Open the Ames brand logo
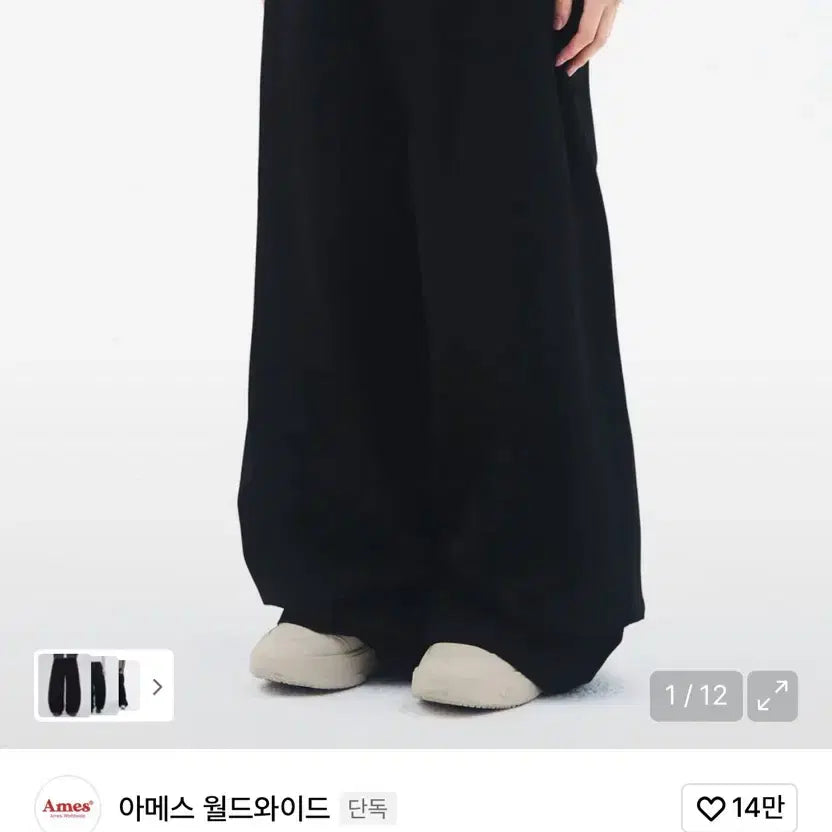This screenshot has height=832, width=832. pyautogui.click(x=68, y=807)
